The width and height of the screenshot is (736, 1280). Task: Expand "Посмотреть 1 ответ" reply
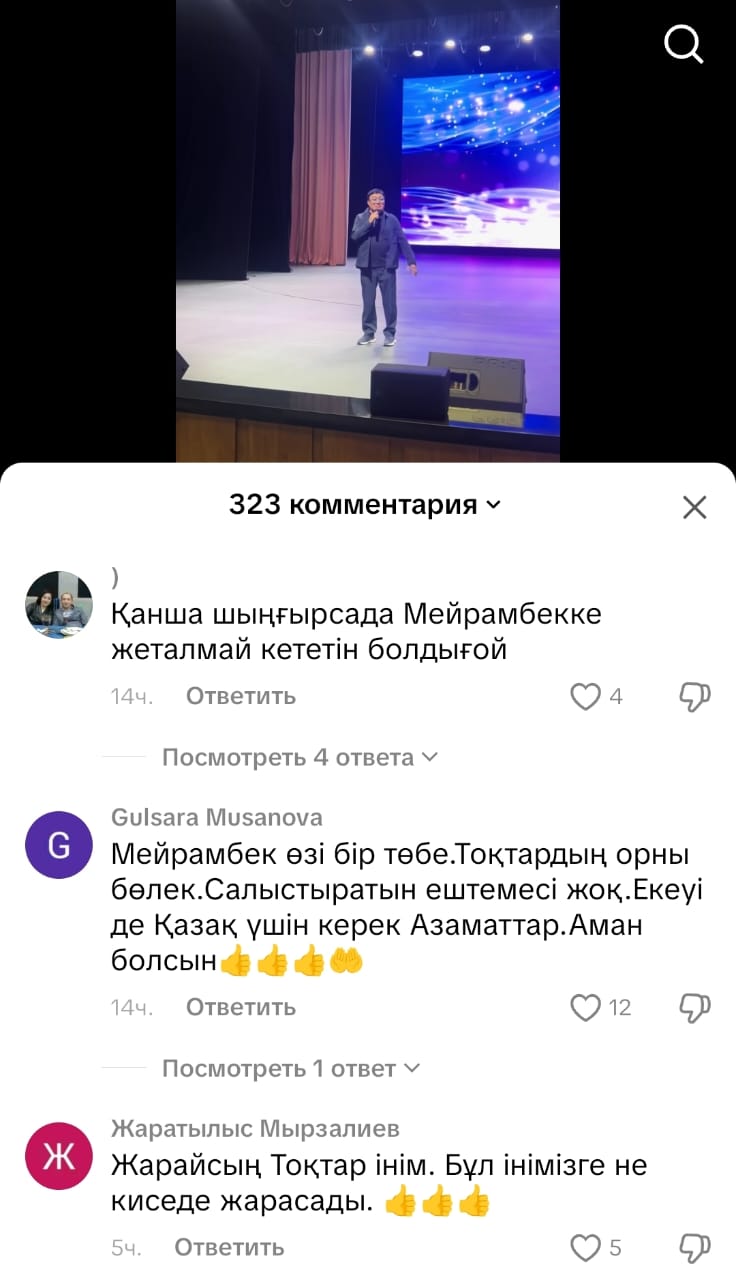point(291,1068)
